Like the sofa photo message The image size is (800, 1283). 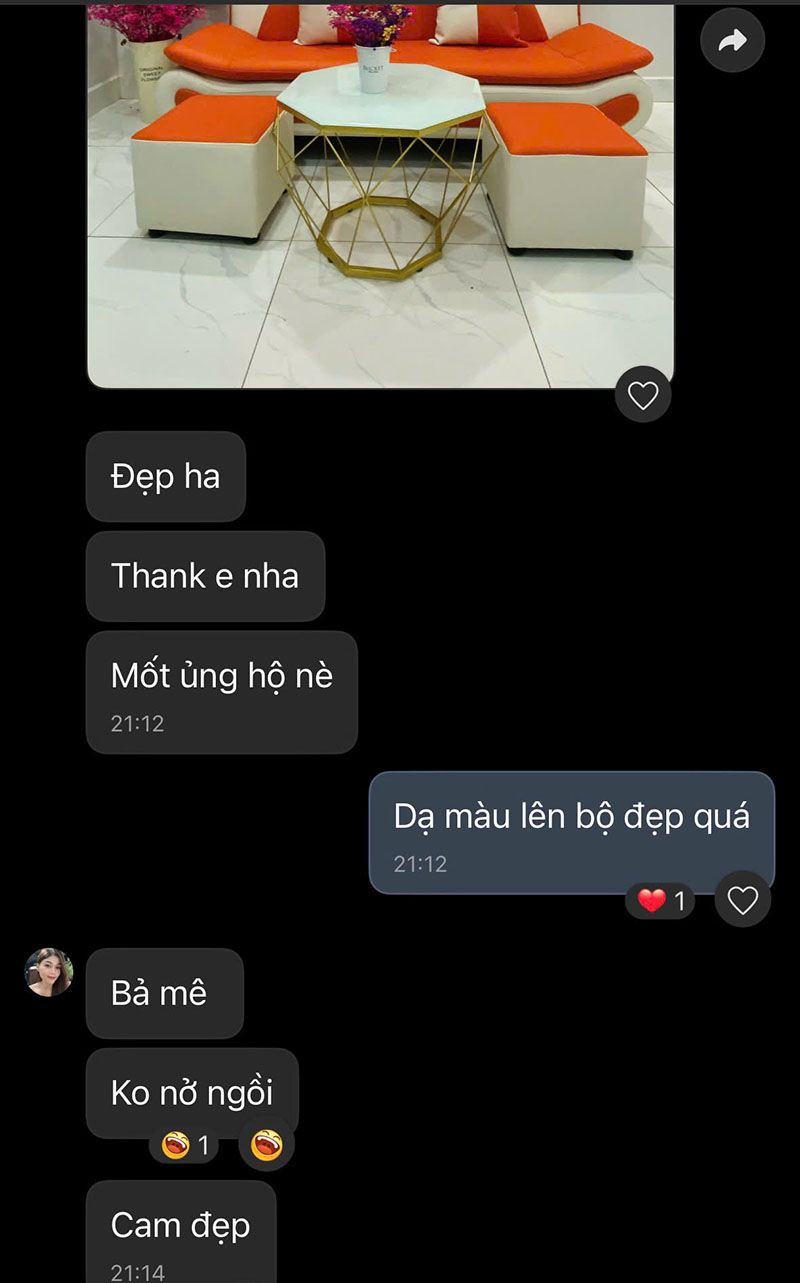(642, 396)
